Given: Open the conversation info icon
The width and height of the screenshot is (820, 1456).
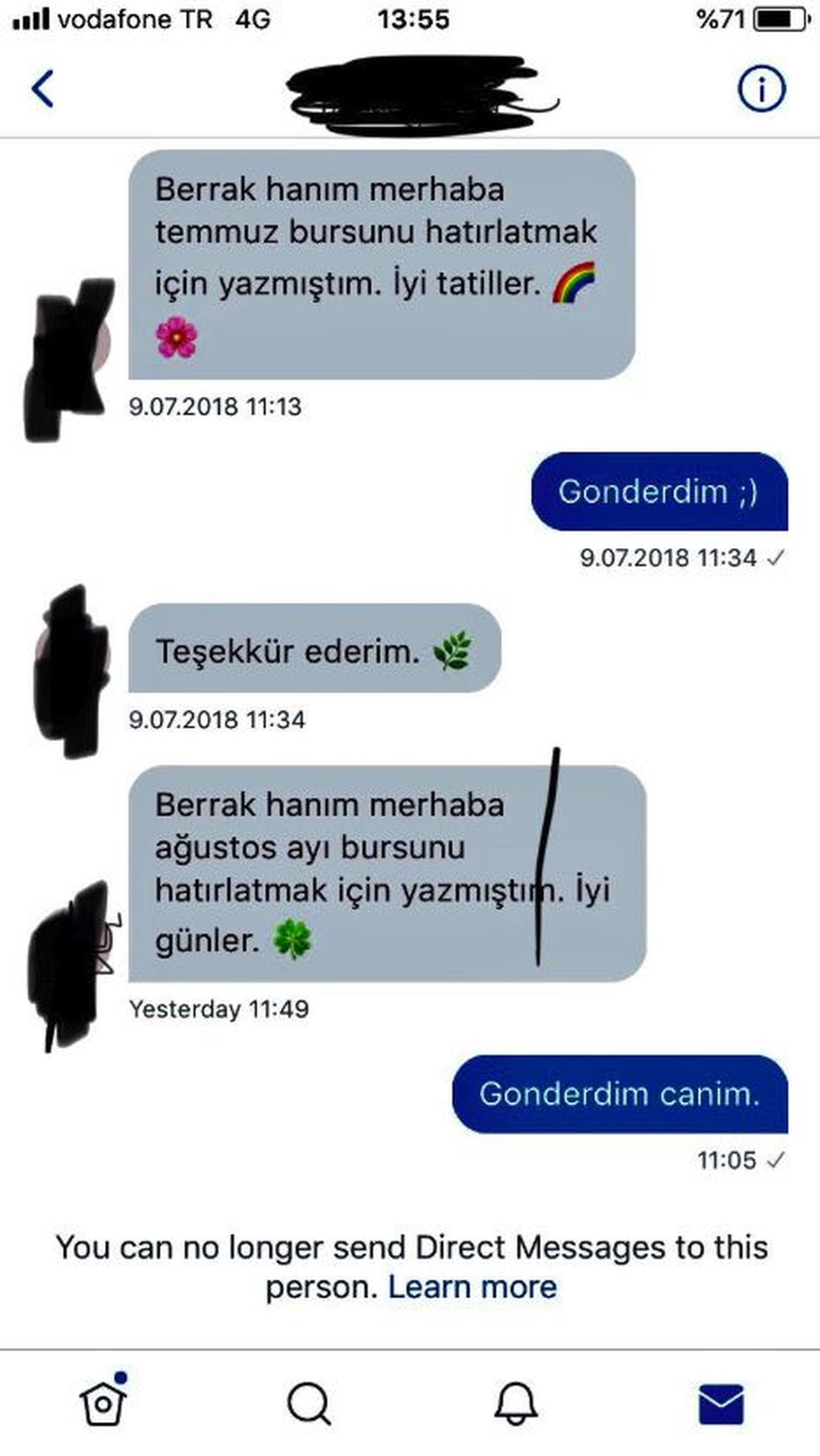Looking at the screenshot, I should [x=761, y=89].
